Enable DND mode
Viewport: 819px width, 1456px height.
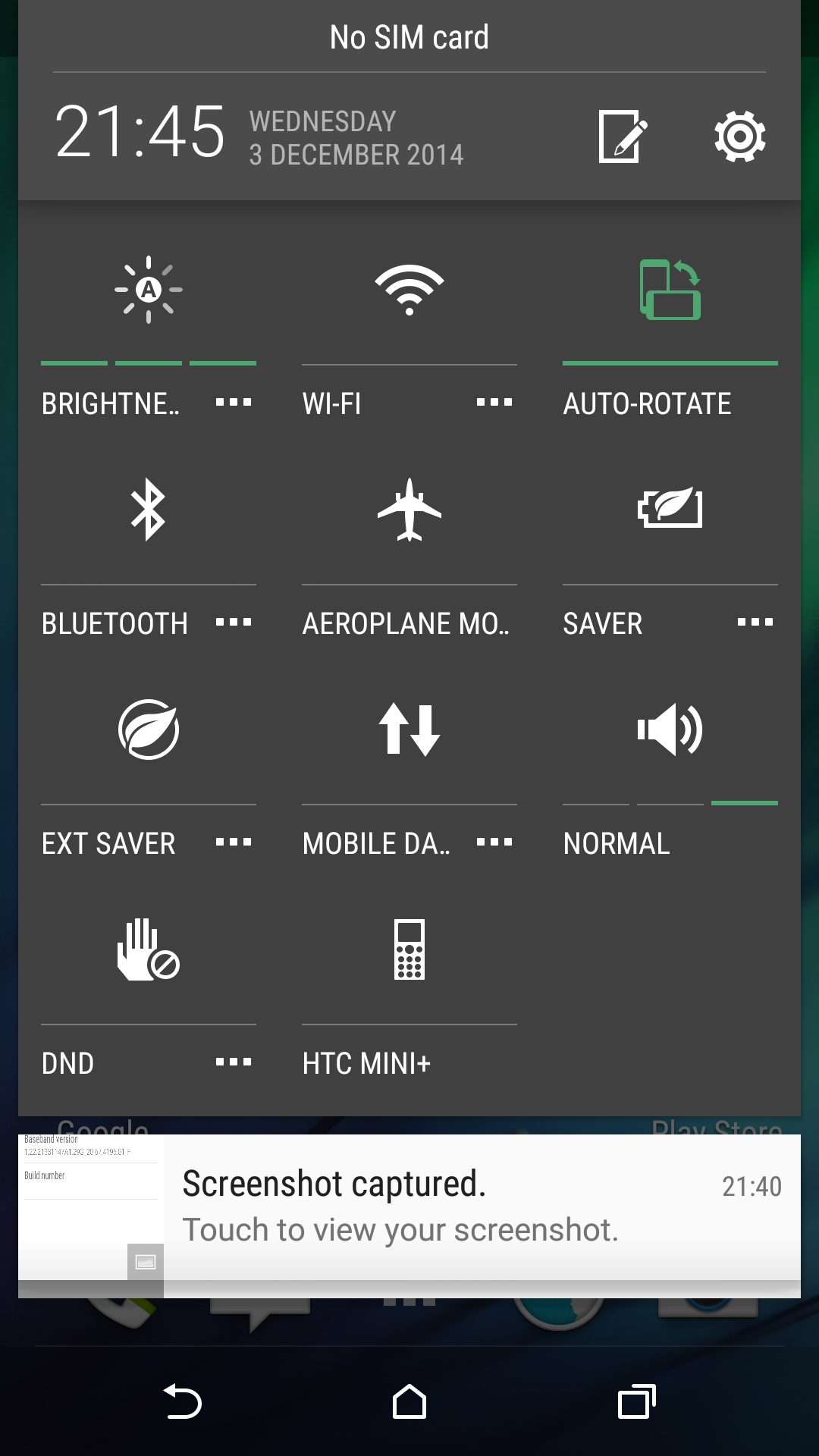(x=149, y=949)
